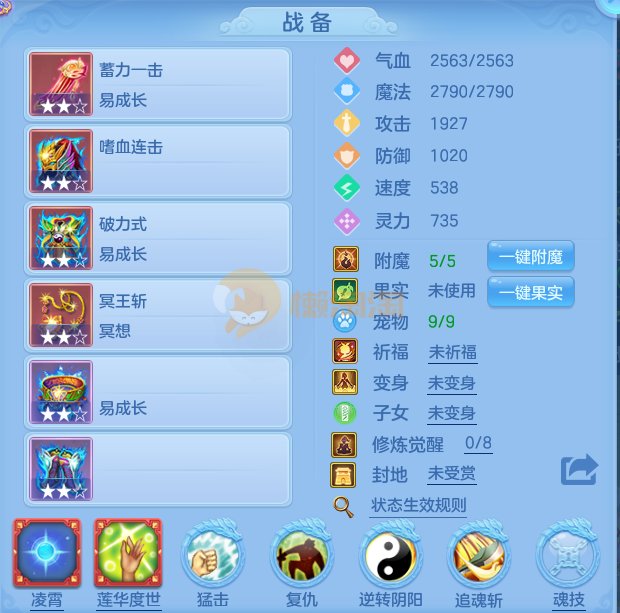Tap the 一键附魔 button
This screenshot has width=620, height=613.
[x=530, y=258]
